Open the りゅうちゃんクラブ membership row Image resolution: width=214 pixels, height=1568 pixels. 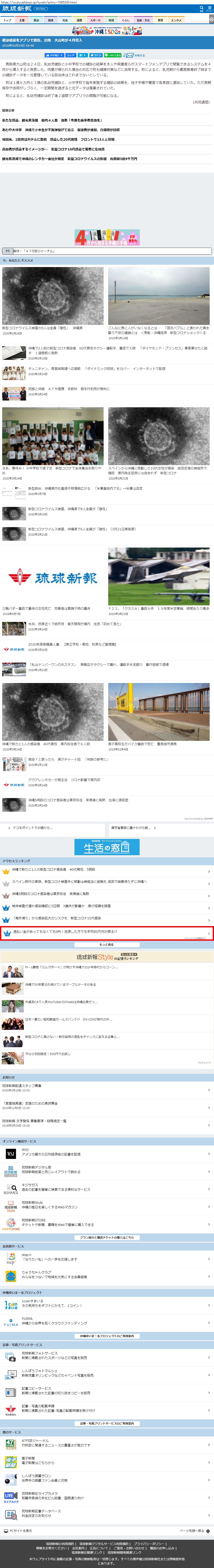tap(107, 1275)
